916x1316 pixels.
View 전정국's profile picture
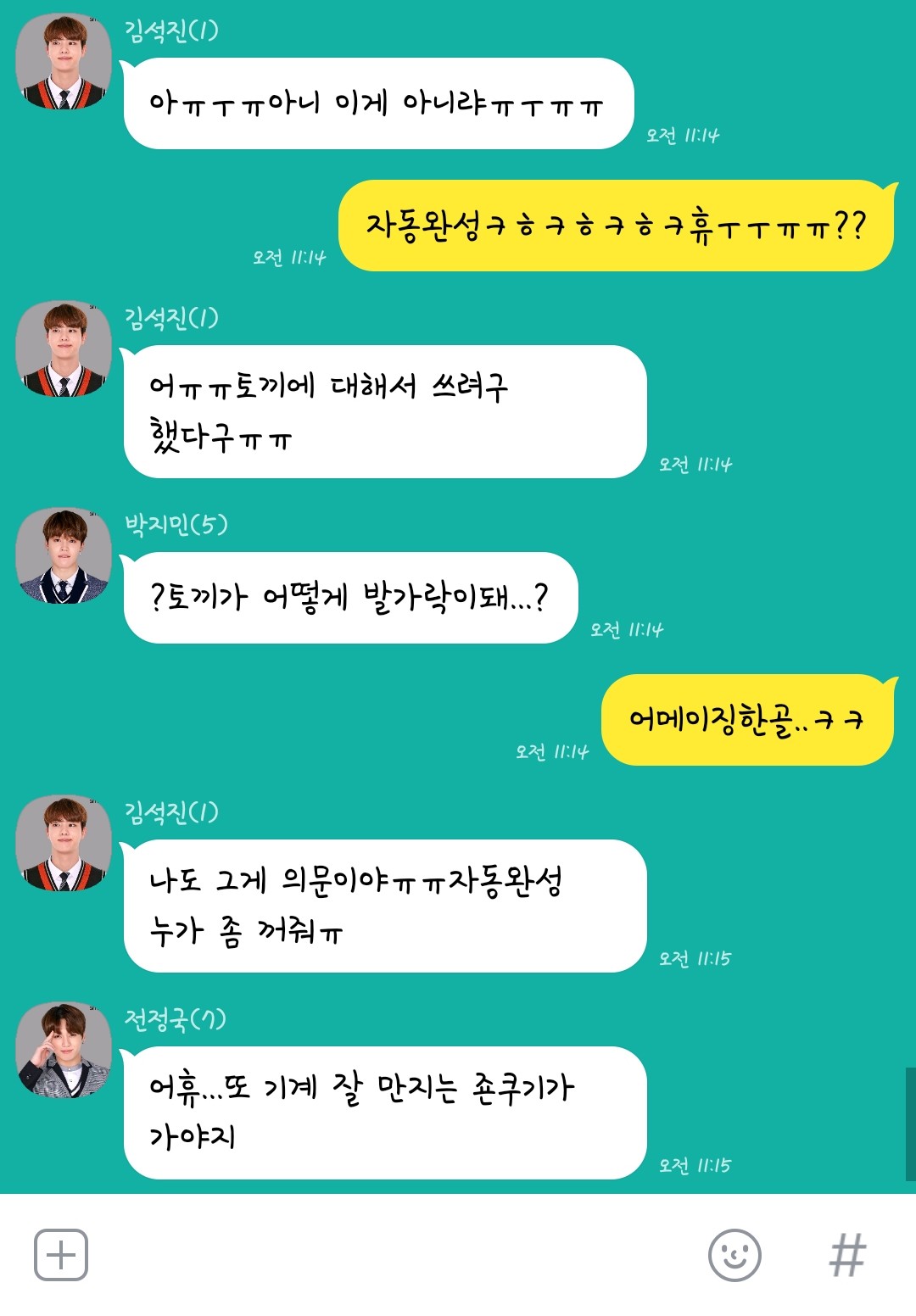64,1051
